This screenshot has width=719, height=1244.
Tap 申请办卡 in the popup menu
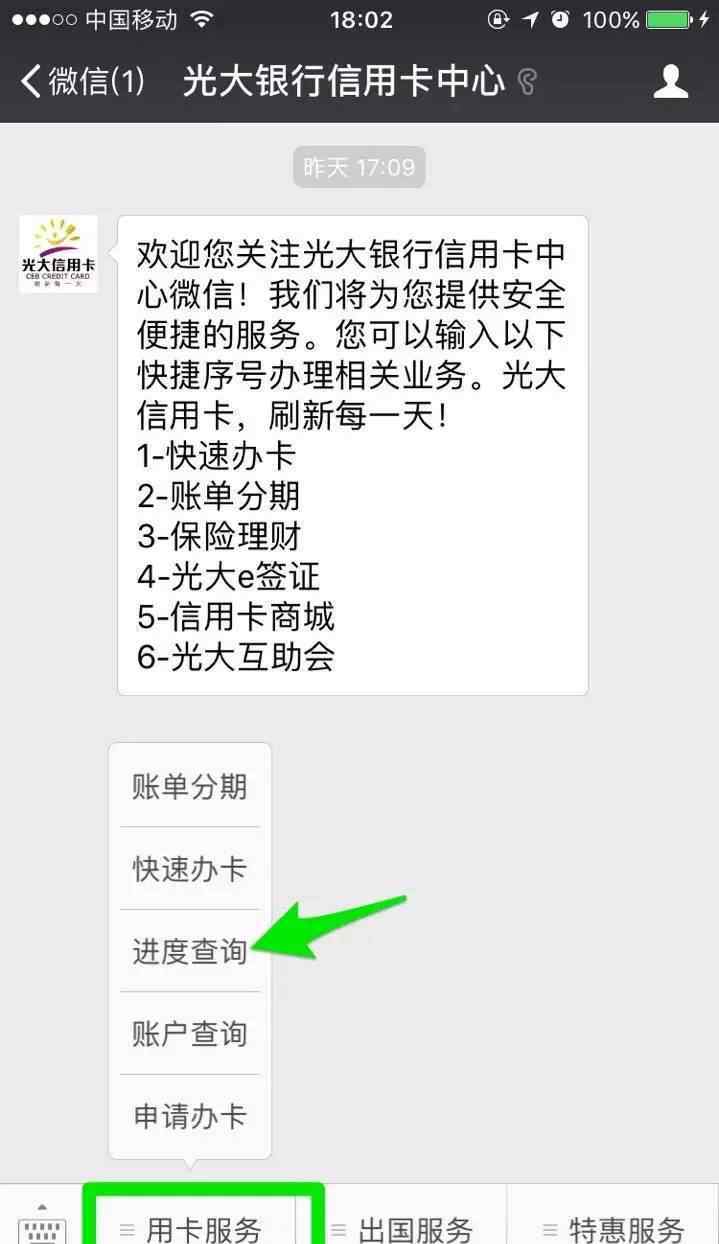pyautogui.click(x=190, y=1116)
